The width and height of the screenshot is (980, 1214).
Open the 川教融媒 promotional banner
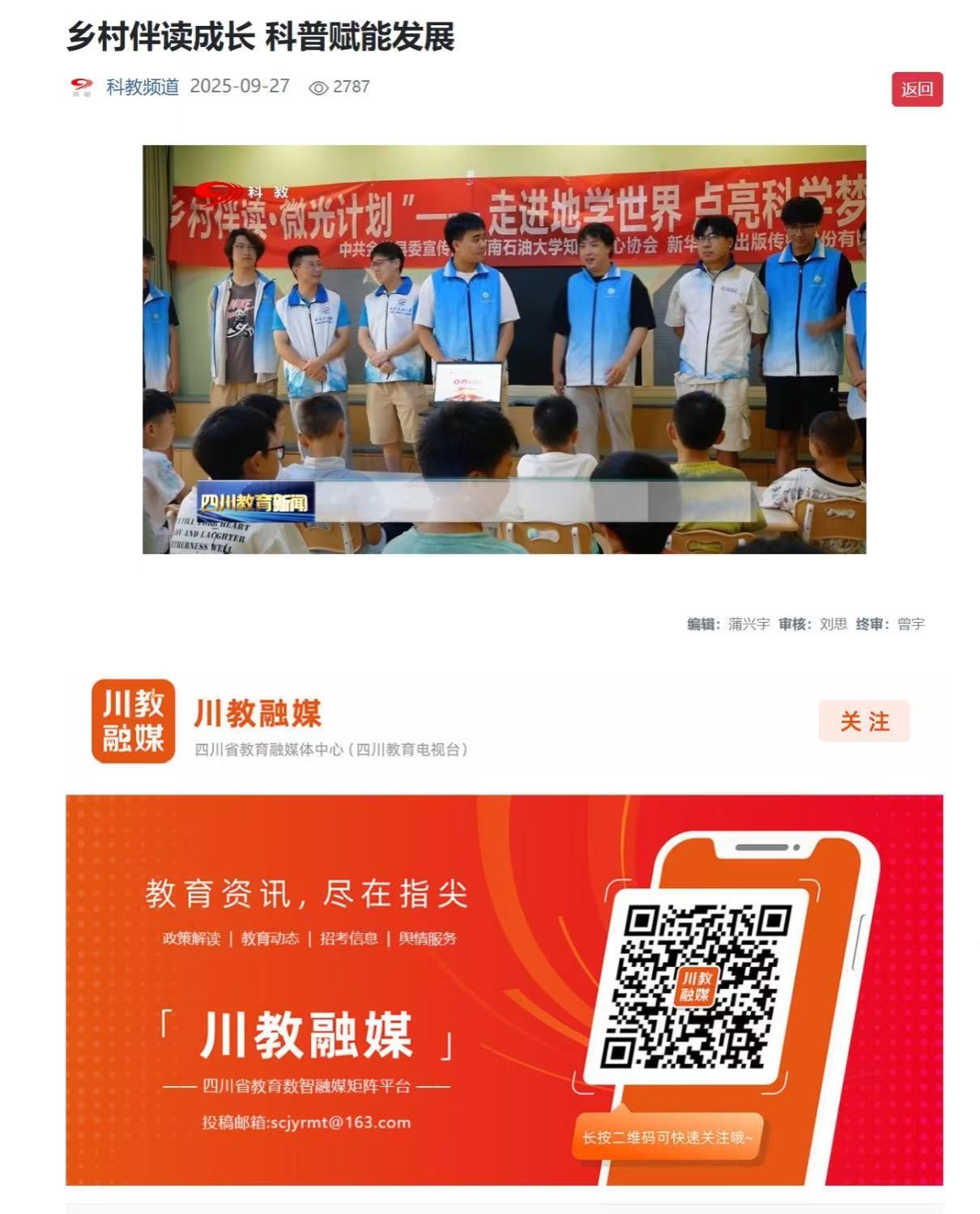504,990
